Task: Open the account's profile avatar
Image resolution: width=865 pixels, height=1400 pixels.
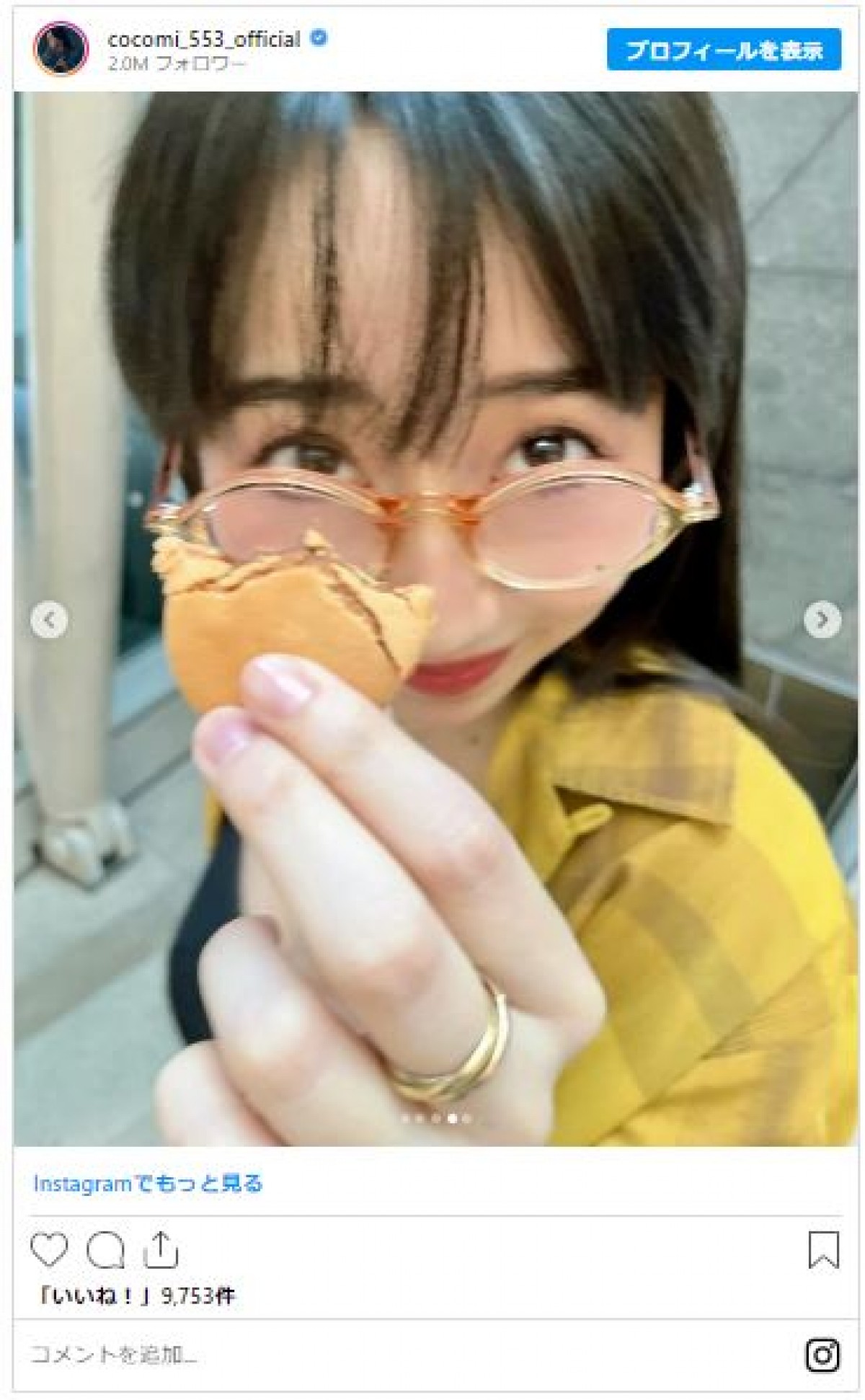Action: (61, 50)
